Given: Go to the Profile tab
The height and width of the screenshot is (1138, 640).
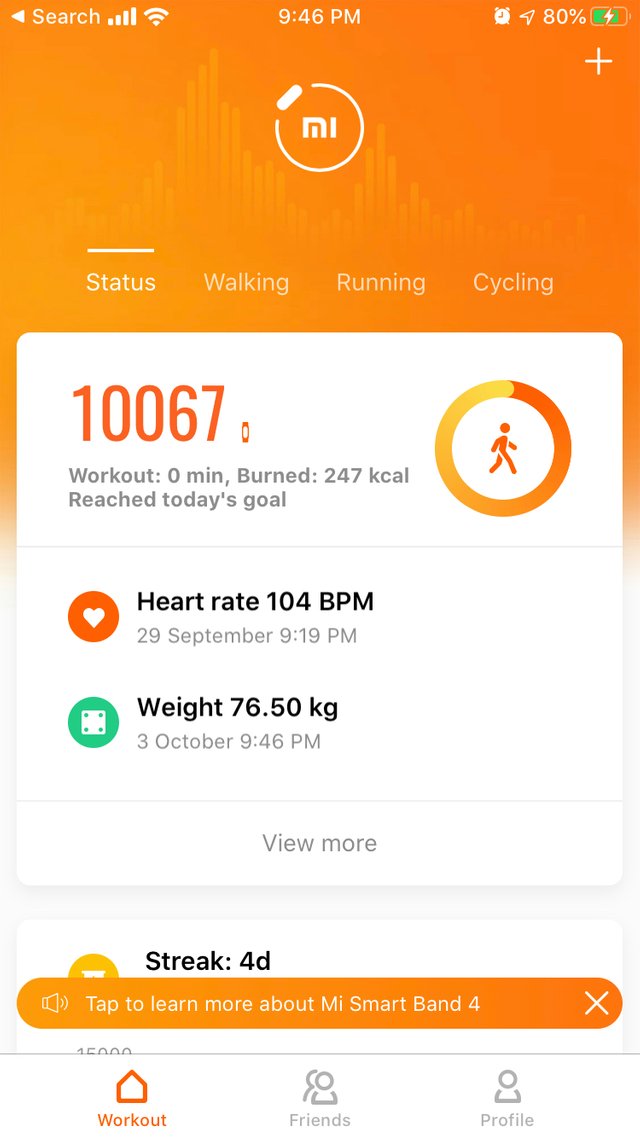Looking at the screenshot, I should pos(507,1098).
